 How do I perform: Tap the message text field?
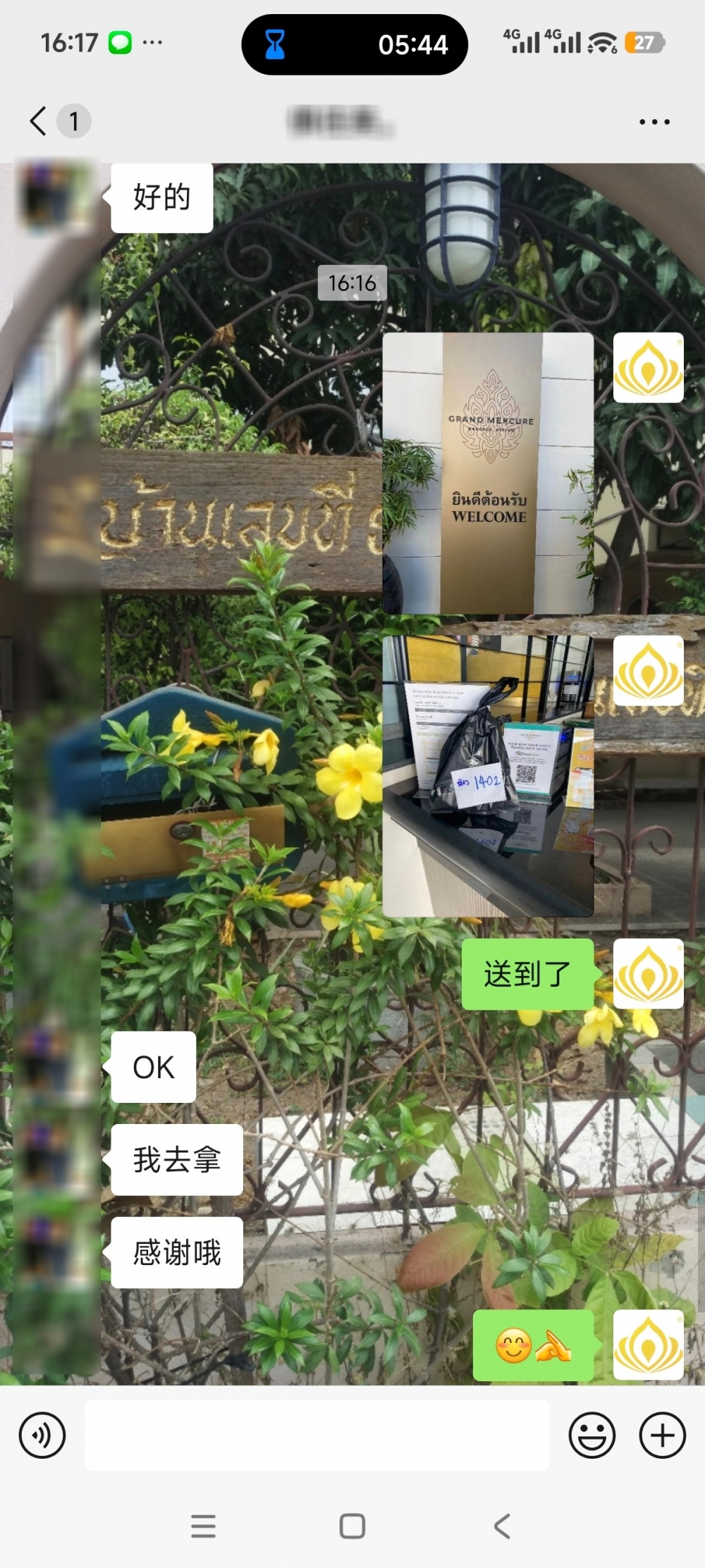[x=317, y=1435]
